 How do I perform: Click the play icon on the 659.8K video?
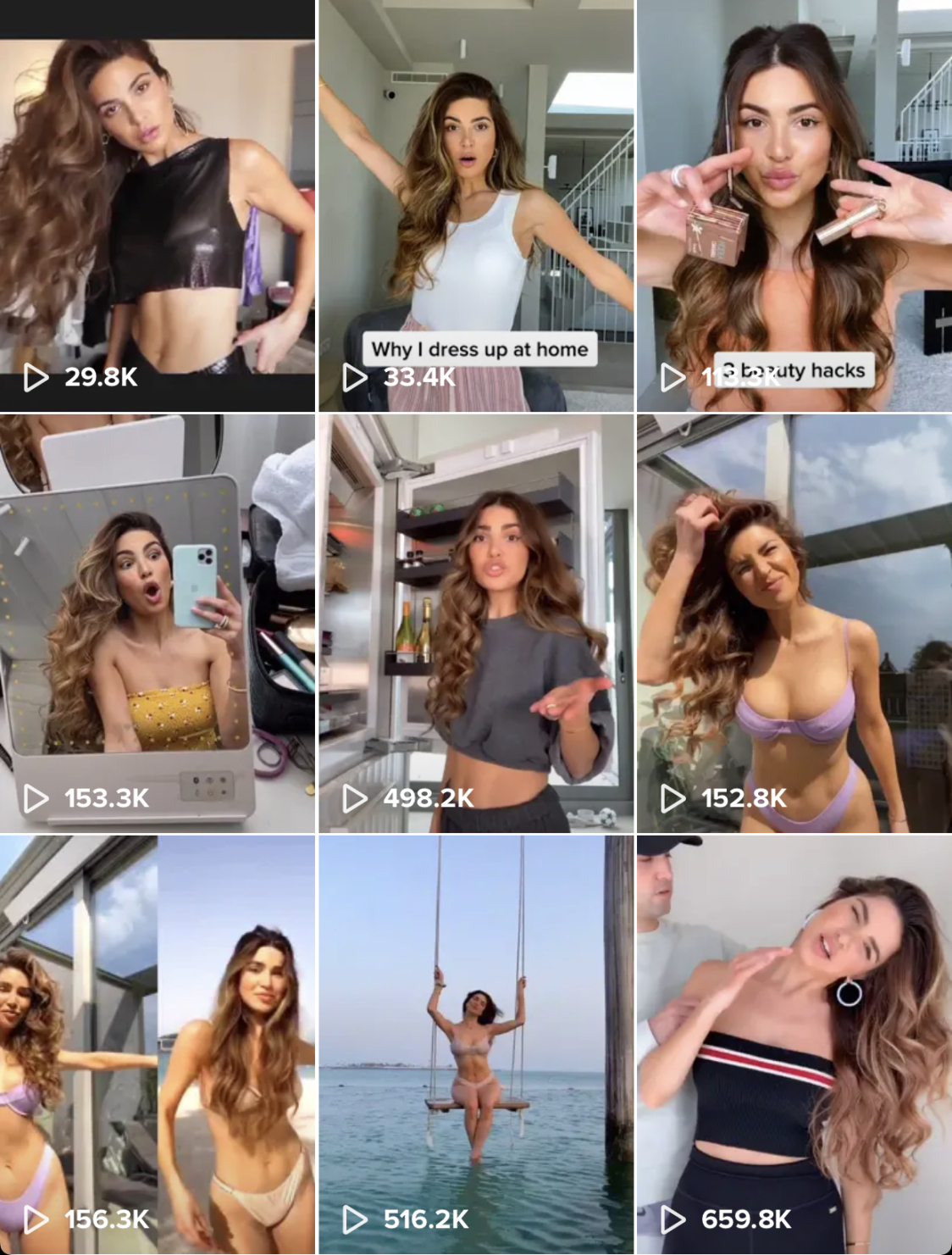[672, 1220]
